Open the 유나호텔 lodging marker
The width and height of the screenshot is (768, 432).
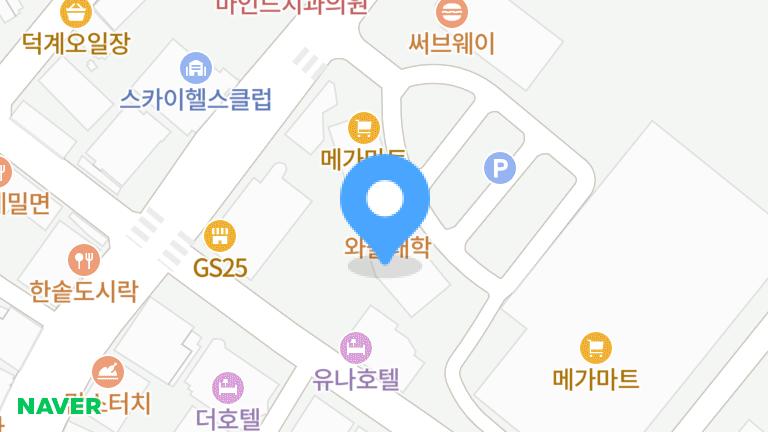coord(355,349)
